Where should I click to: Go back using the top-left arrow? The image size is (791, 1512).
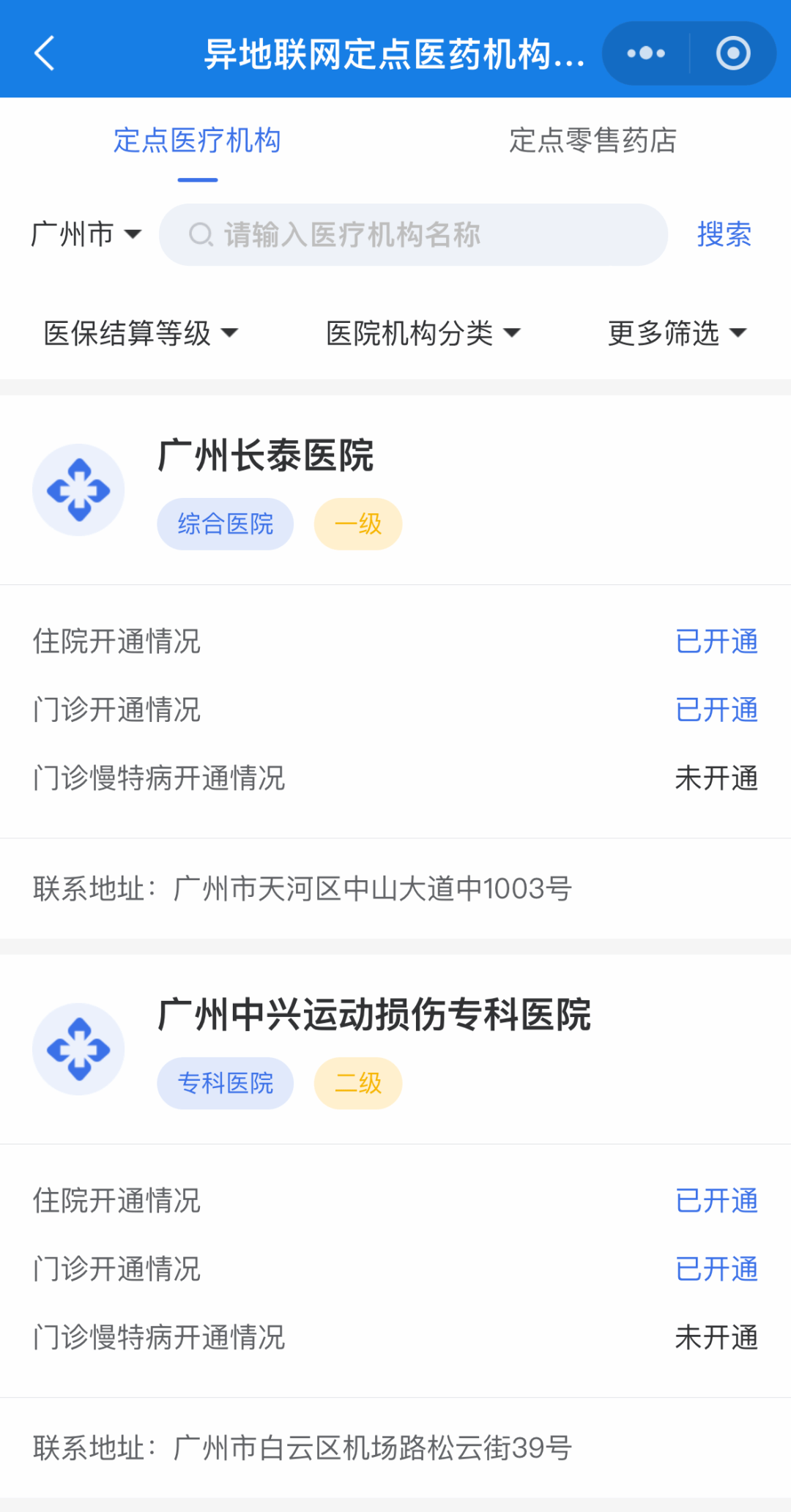pyautogui.click(x=44, y=53)
